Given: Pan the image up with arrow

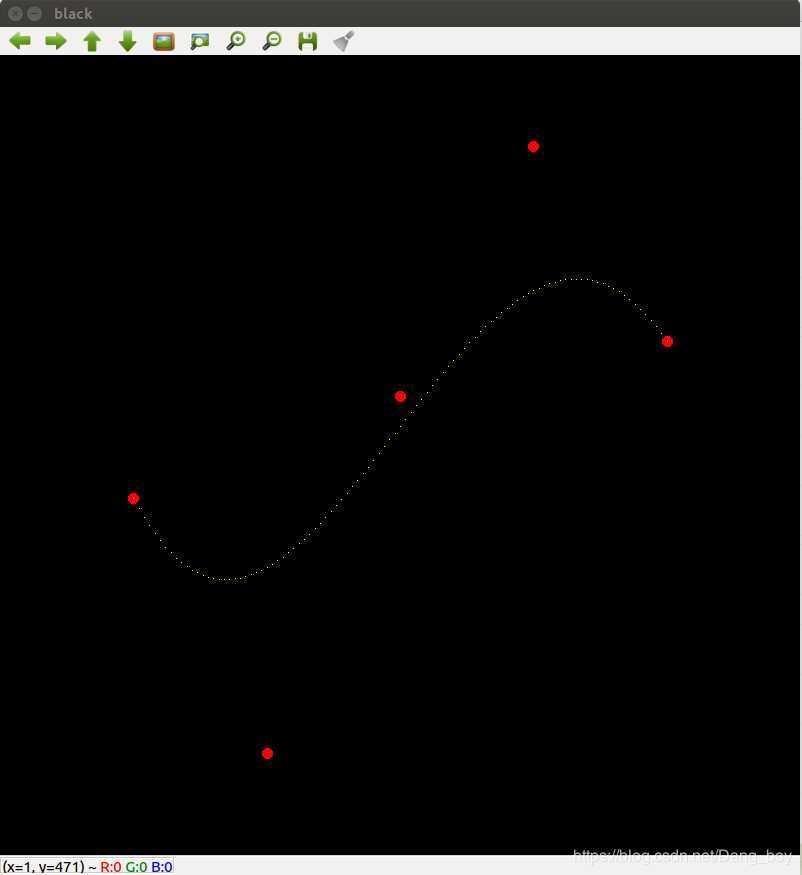Looking at the screenshot, I should 92,41.
